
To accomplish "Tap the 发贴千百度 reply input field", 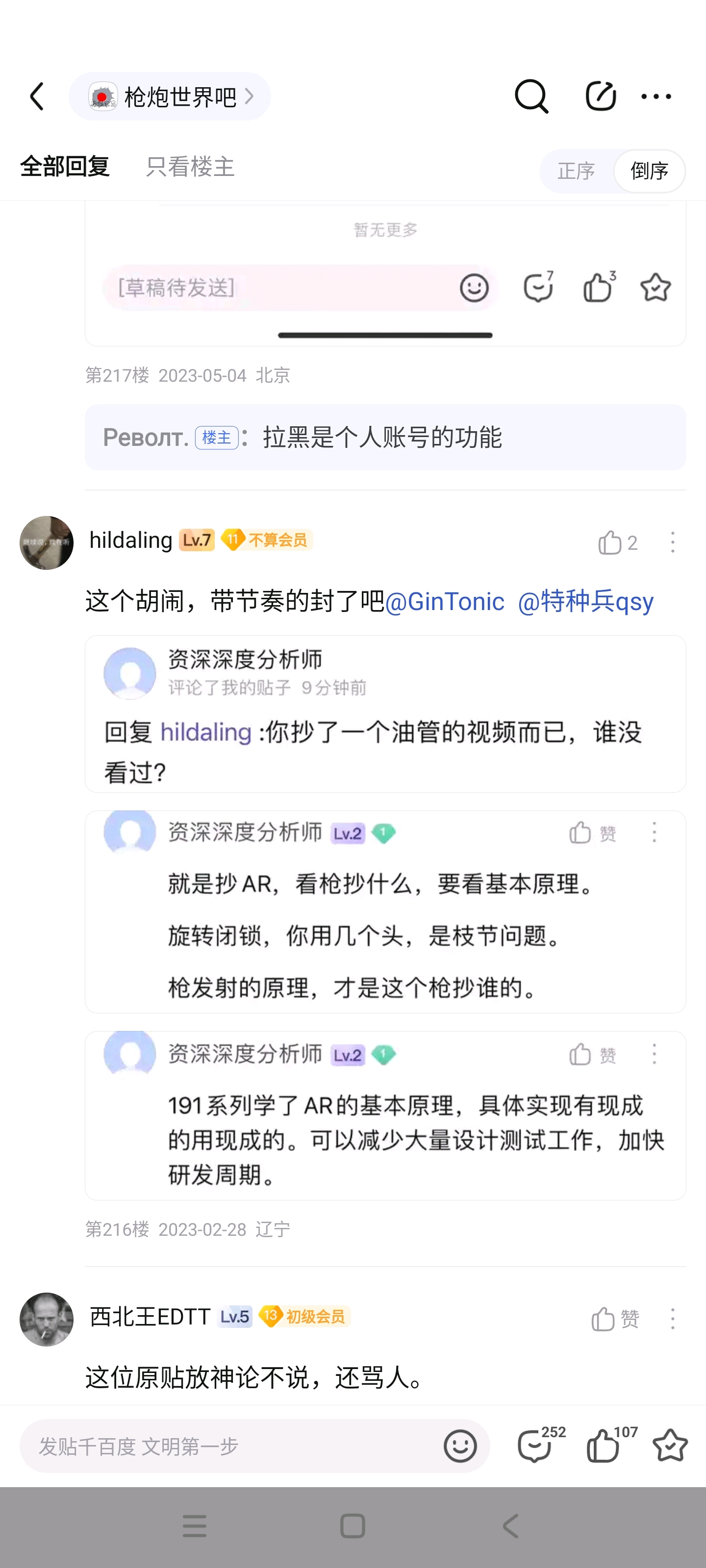I will coord(231,1445).
